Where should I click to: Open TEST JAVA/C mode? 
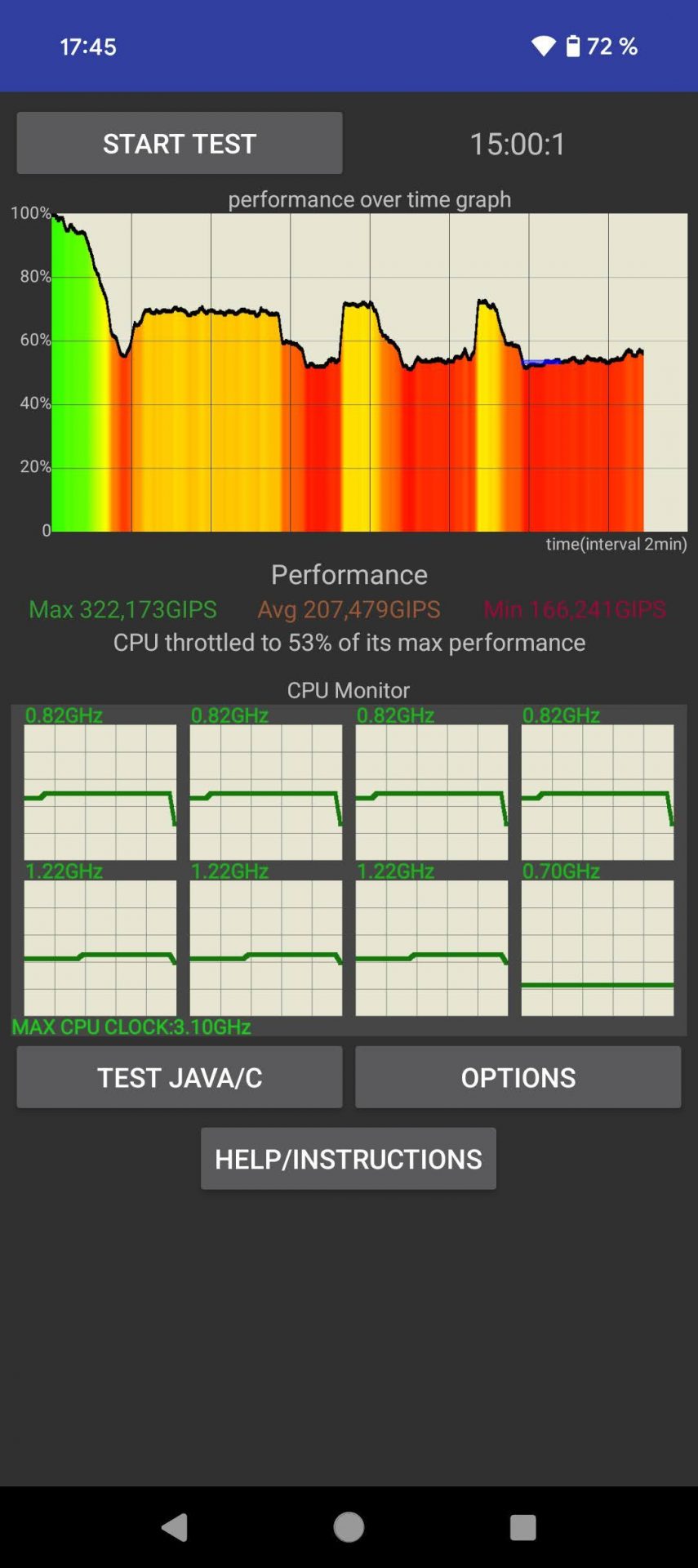pos(180,1077)
